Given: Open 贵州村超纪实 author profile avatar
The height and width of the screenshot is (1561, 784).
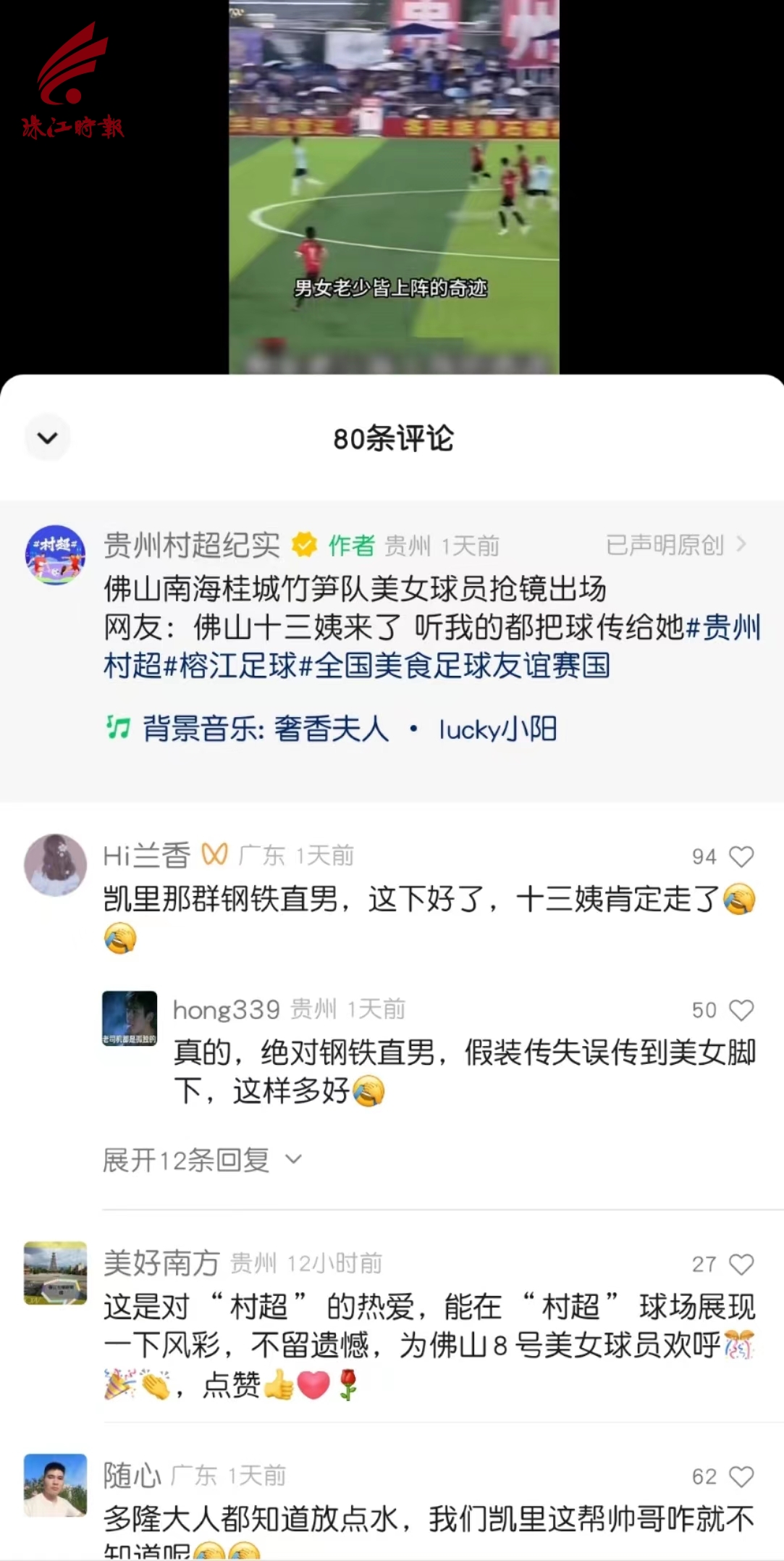Looking at the screenshot, I should click(x=56, y=555).
